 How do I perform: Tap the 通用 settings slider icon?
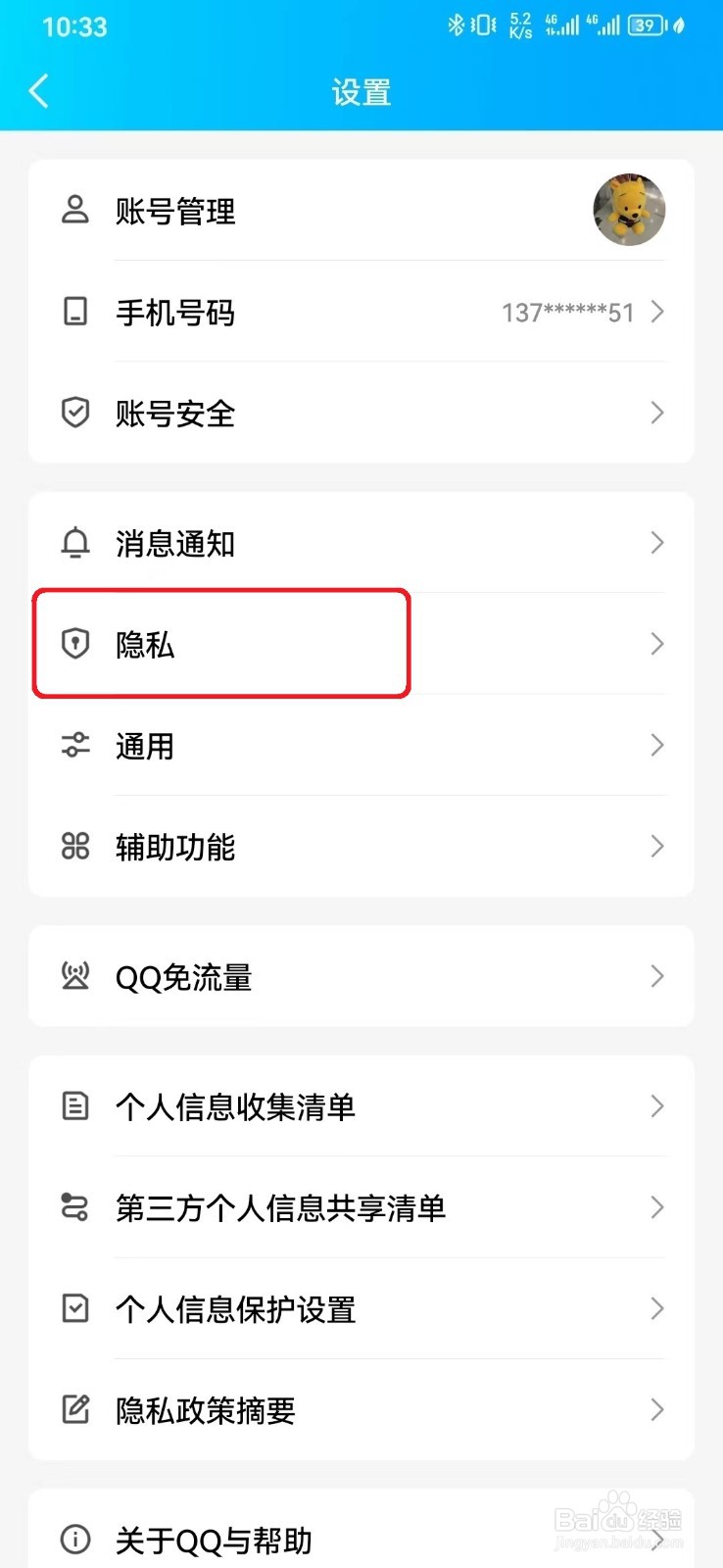point(75,746)
